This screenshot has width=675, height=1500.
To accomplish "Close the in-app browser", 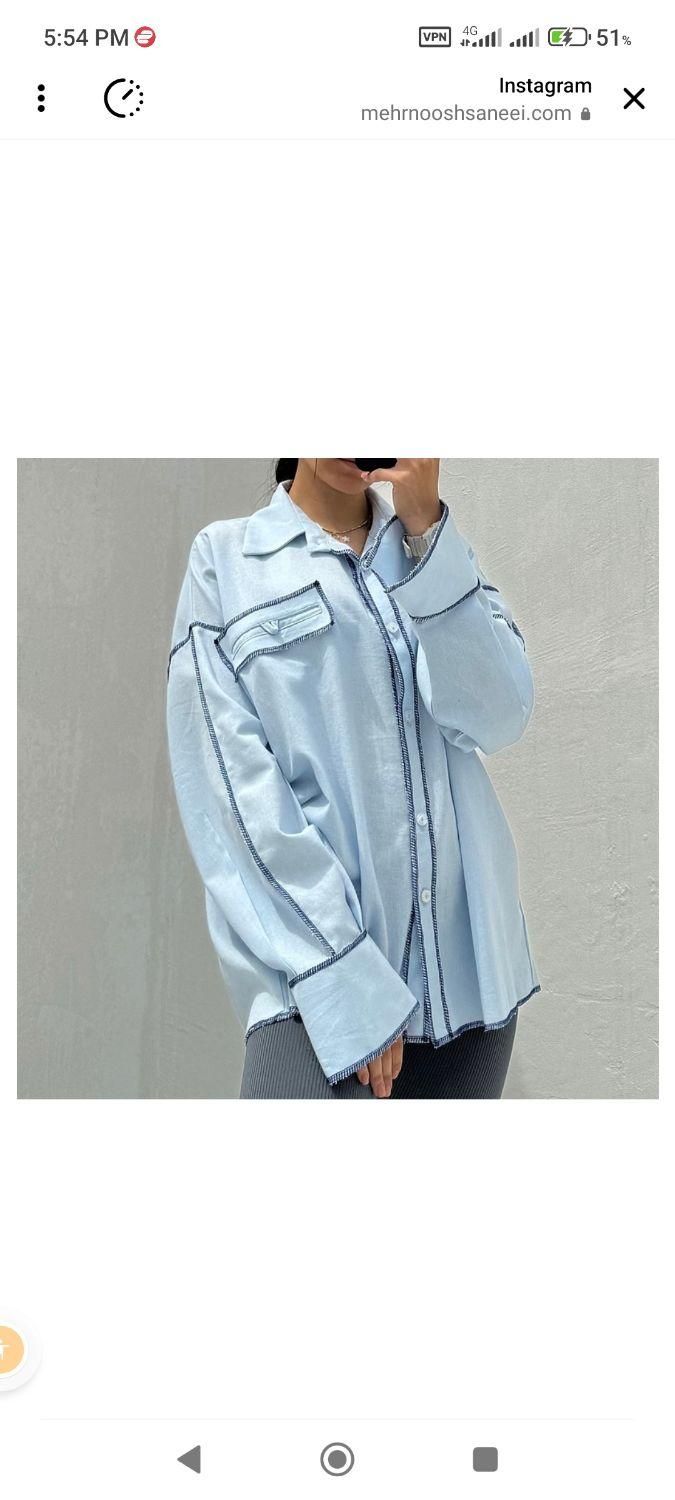I will point(633,98).
